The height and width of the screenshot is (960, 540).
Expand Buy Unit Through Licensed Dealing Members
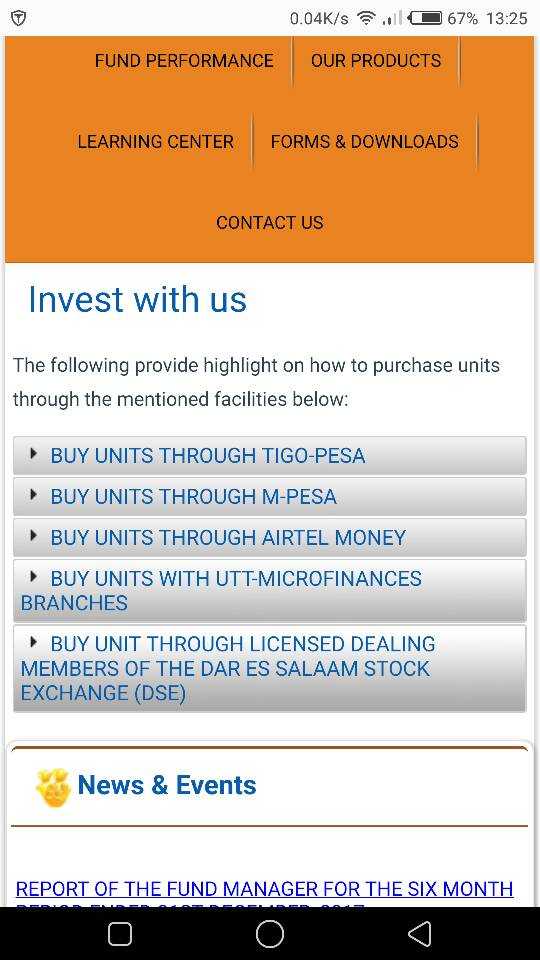click(269, 668)
